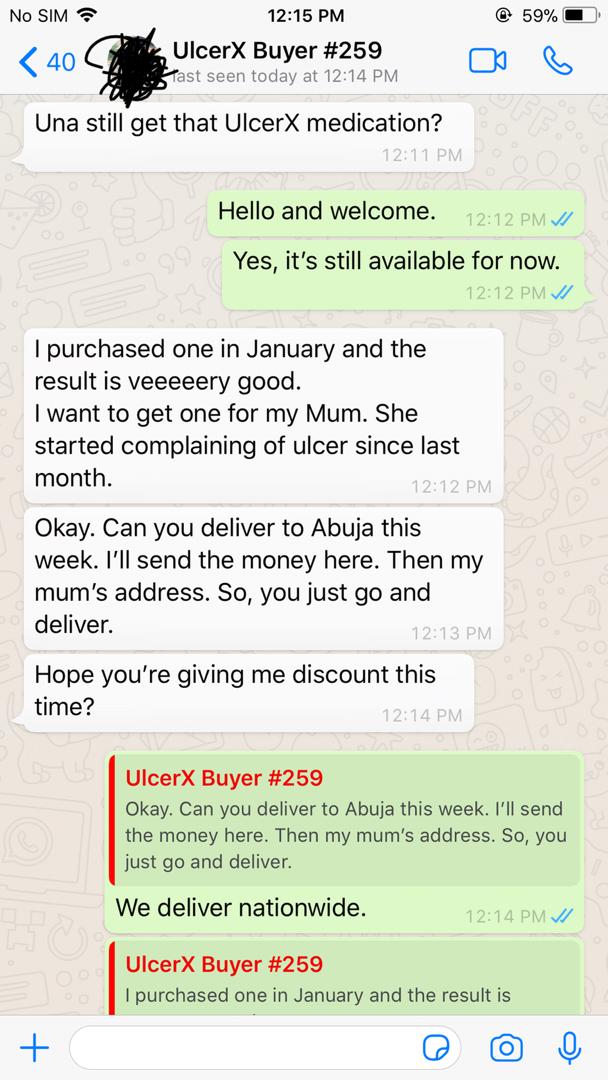This screenshot has height=1080, width=608.
Task: Tap the microphone to record a voice message
Action: coord(570,1047)
